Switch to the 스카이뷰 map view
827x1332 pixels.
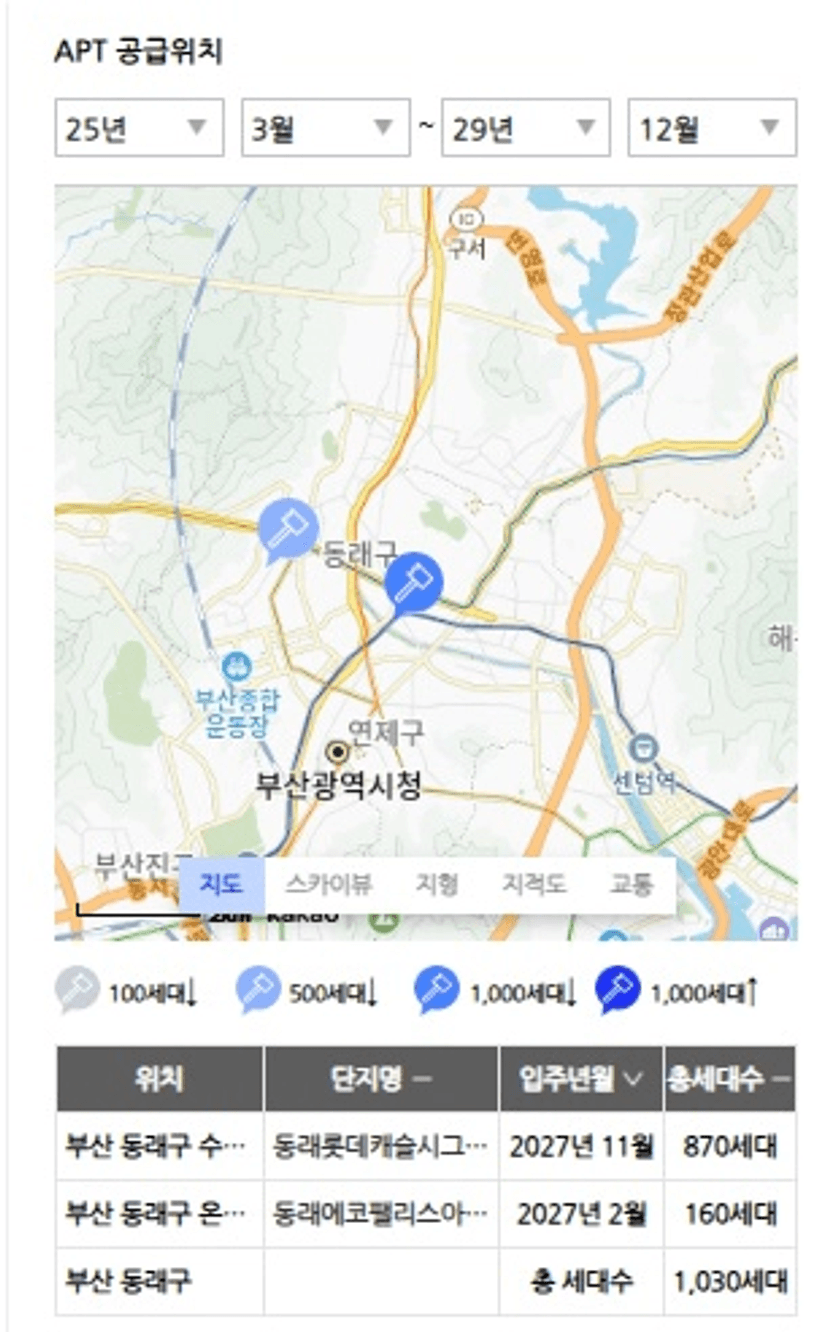[x=328, y=884]
